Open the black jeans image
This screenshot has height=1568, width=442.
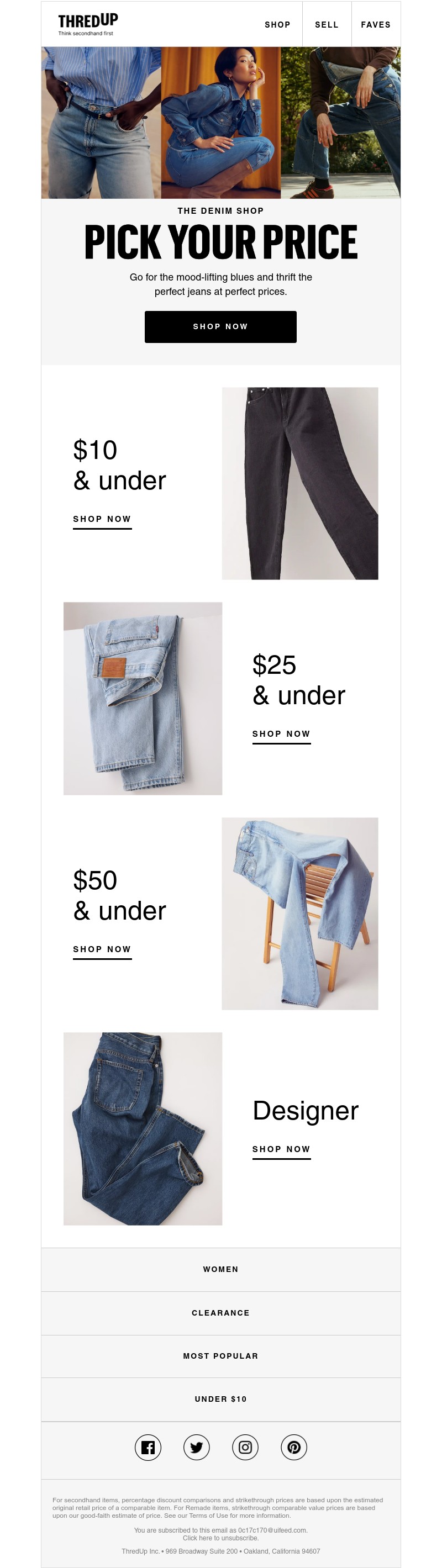pyautogui.click(x=299, y=483)
